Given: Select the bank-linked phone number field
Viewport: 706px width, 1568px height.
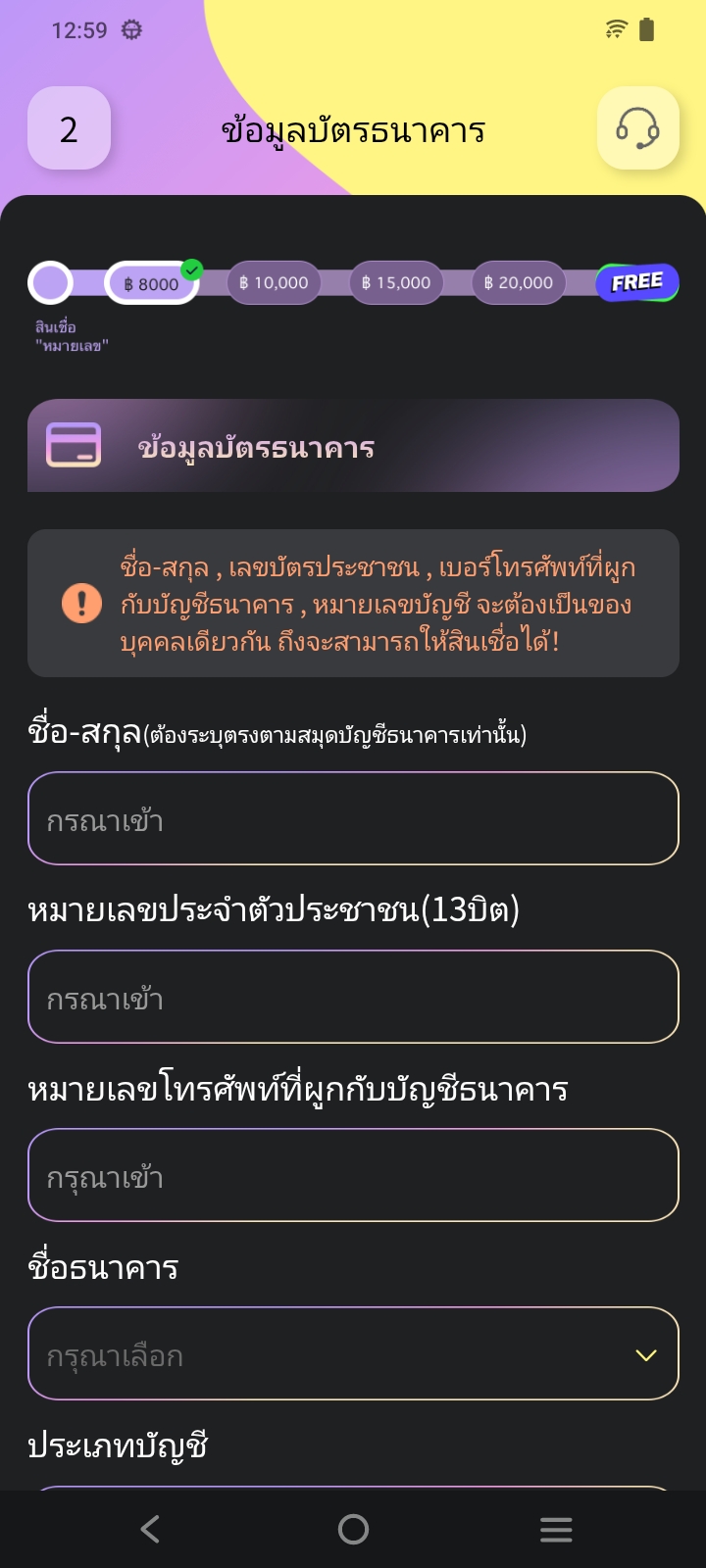Looking at the screenshot, I should click(x=353, y=1175).
